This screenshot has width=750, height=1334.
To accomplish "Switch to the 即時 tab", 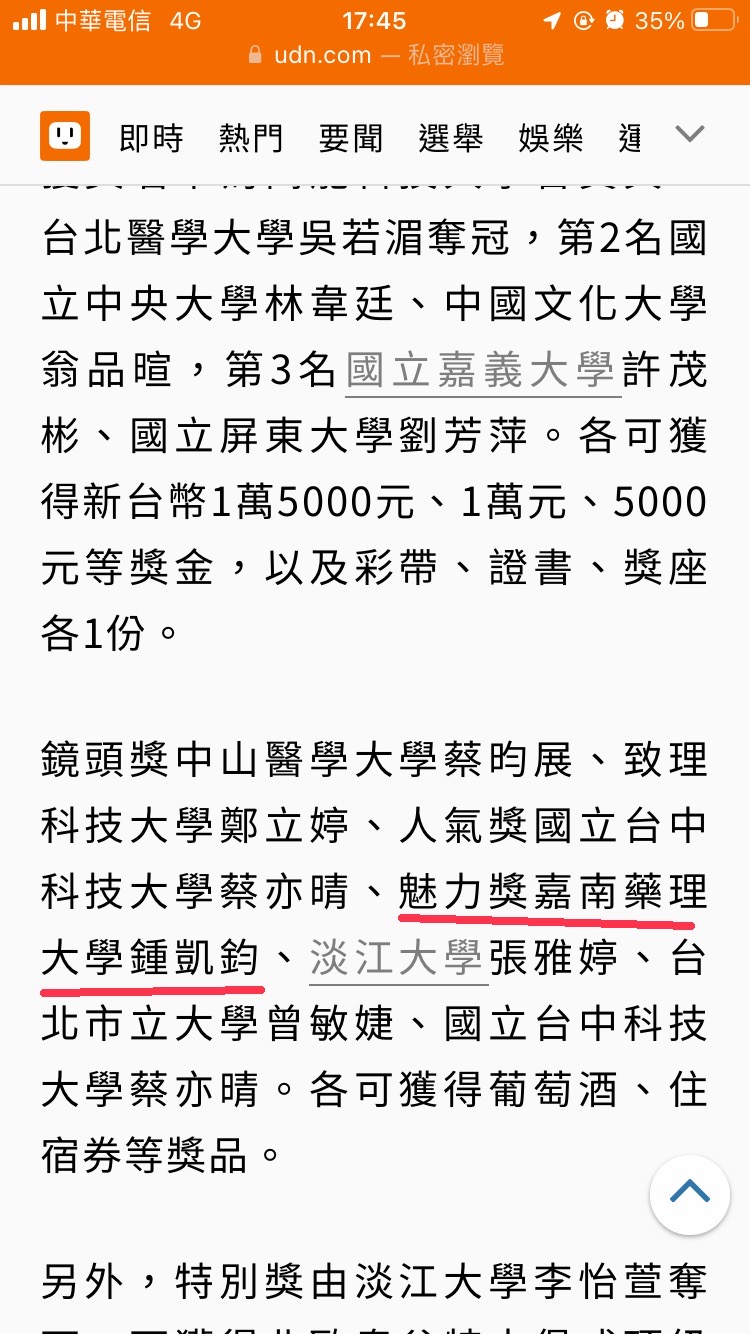I will 151,138.
